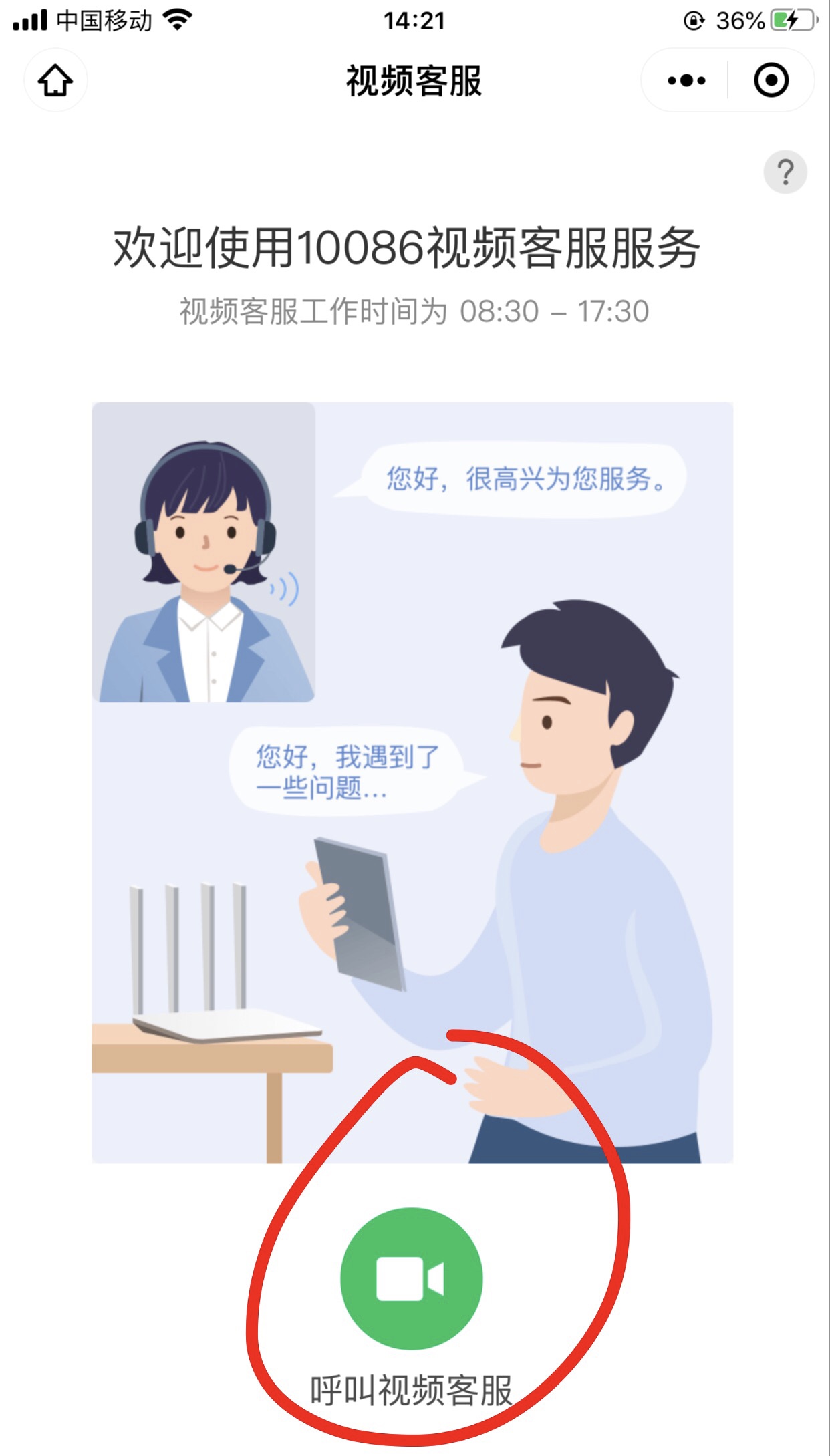
Task: Start a video call with 呼叫视频客服
Action: tap(411, 1278)
